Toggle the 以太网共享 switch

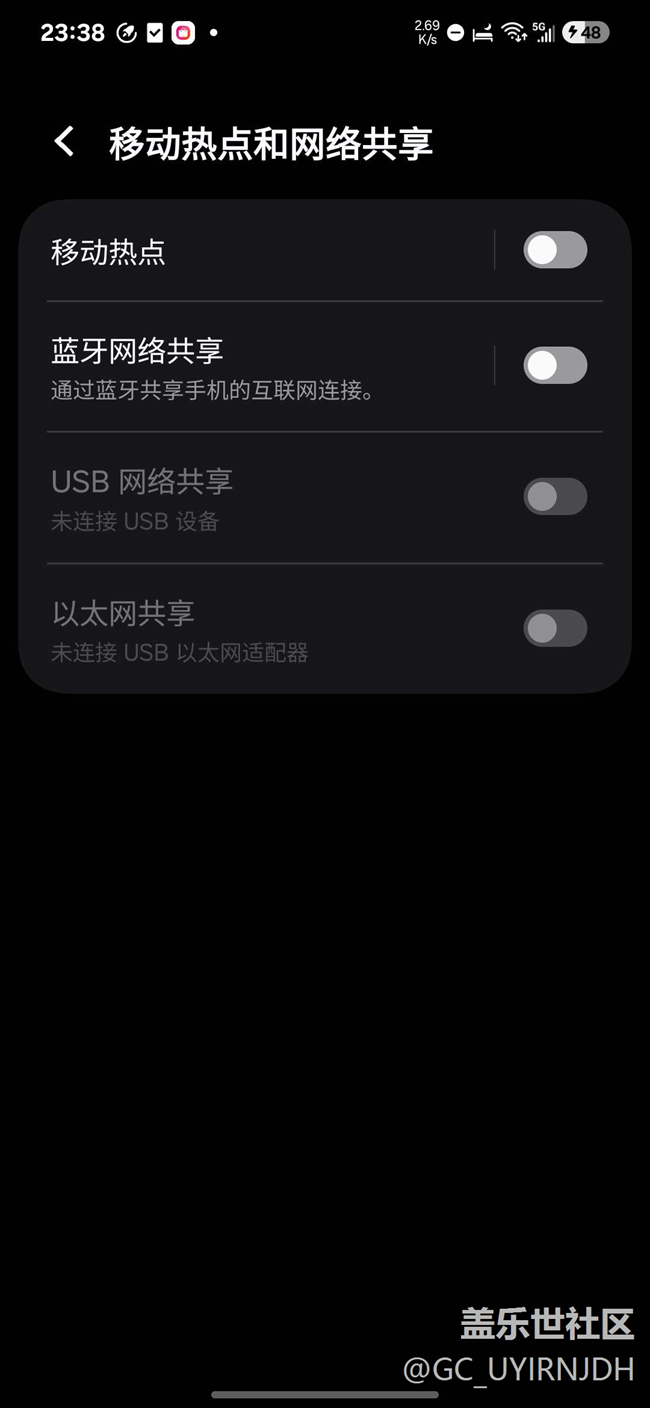pos(555,628)
